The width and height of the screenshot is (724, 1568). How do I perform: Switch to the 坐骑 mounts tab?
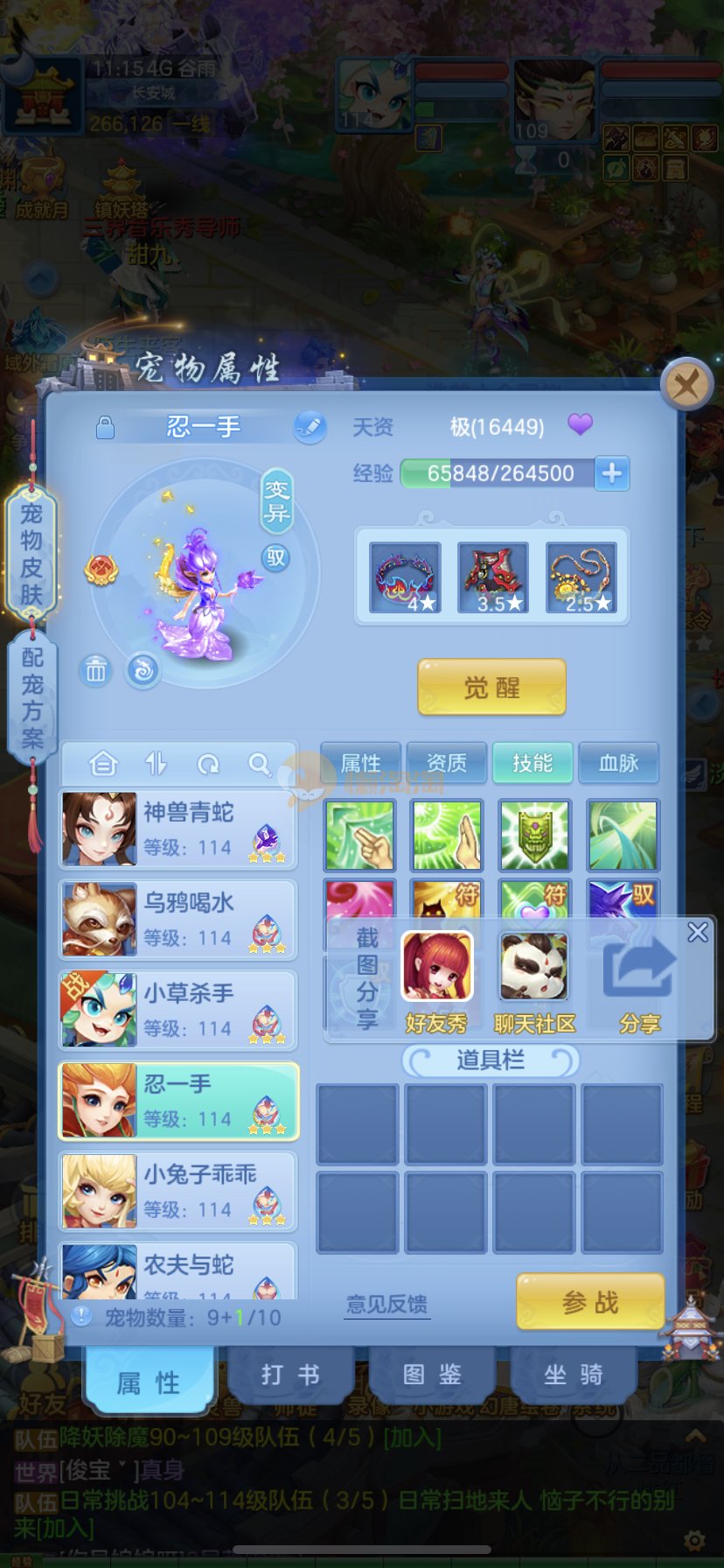tap(573, 1375)
